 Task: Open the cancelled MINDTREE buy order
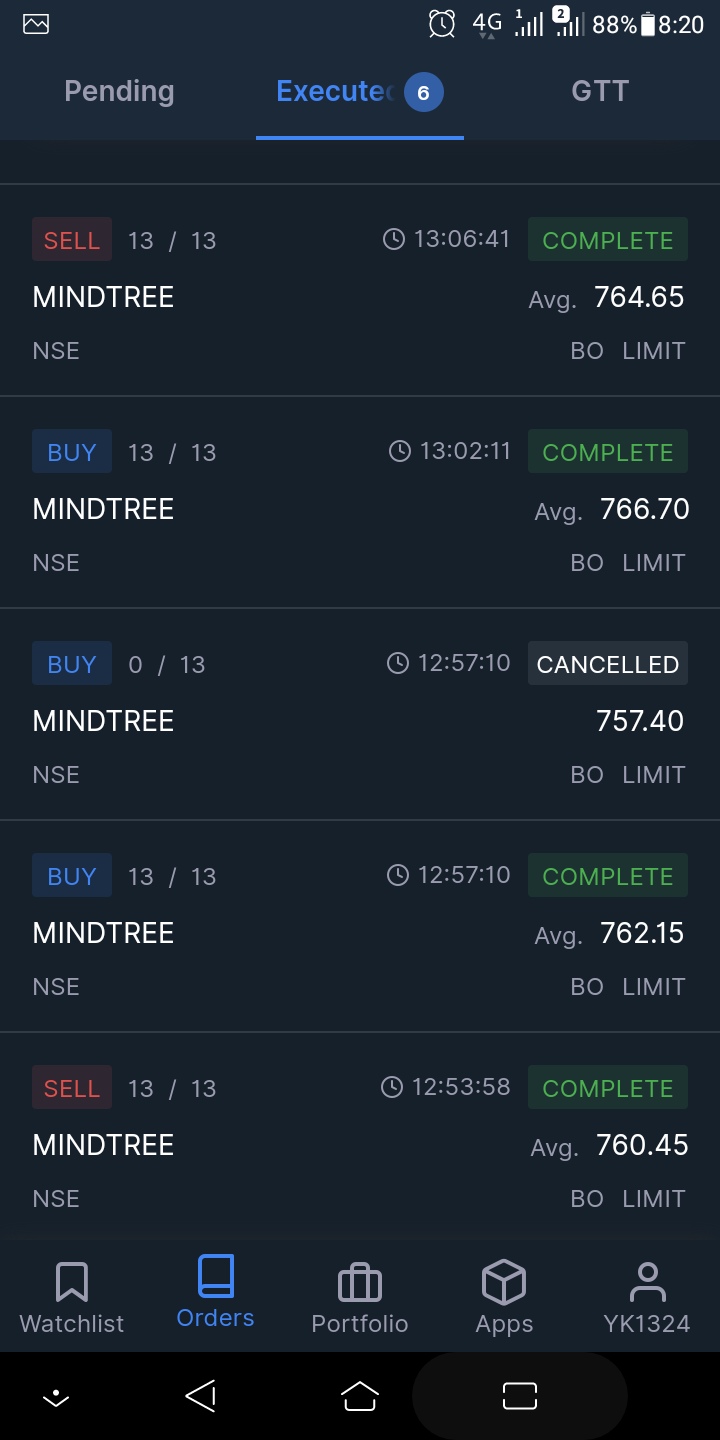(x=360, y=719)
